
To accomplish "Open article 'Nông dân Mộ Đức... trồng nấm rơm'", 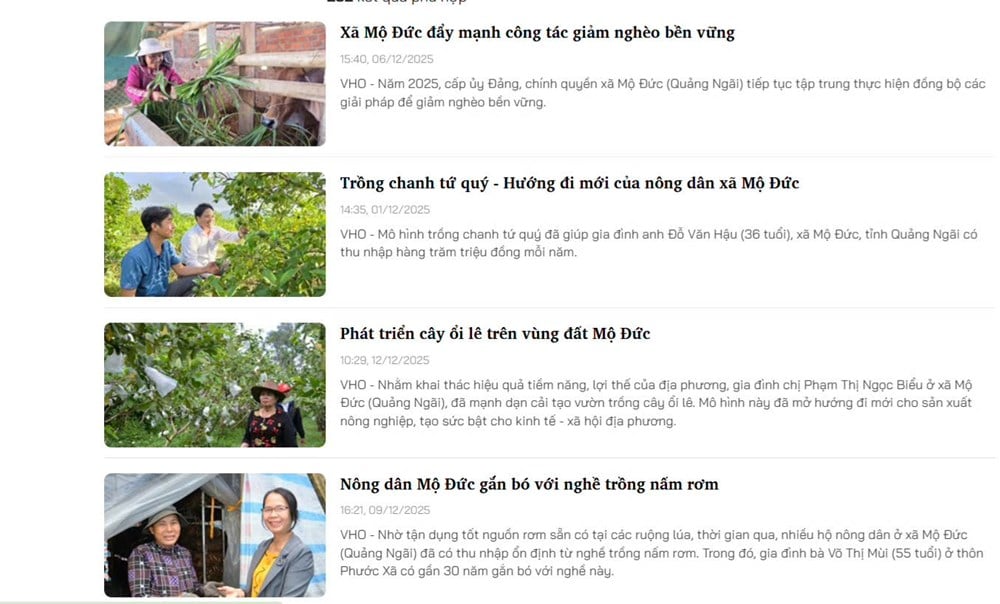I will coord(529,484).
